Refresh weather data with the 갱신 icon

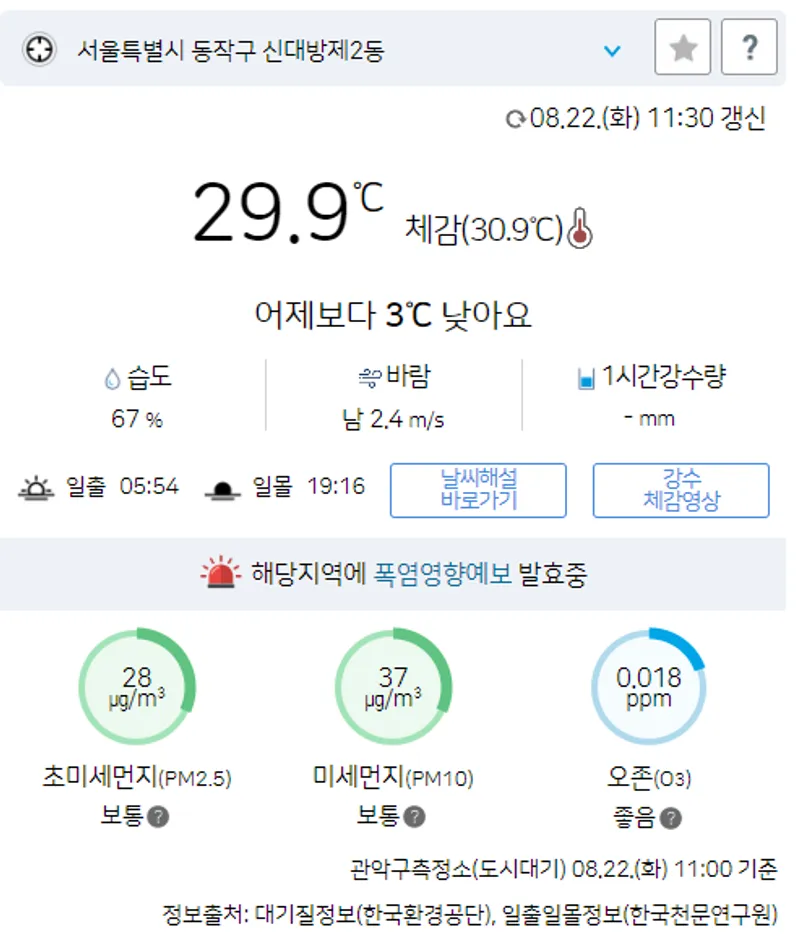click(x=516, y=120)
